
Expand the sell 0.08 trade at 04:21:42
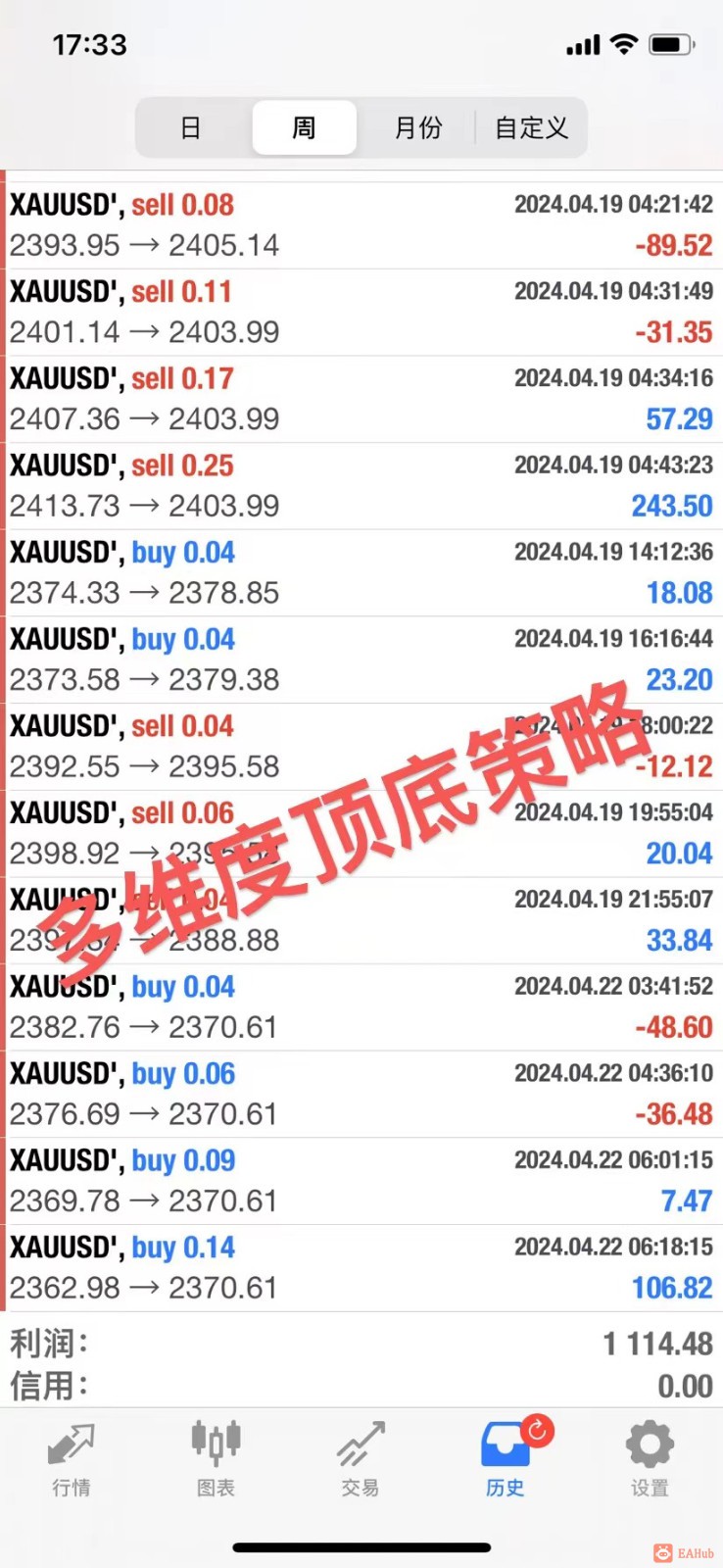click(361, 225)
